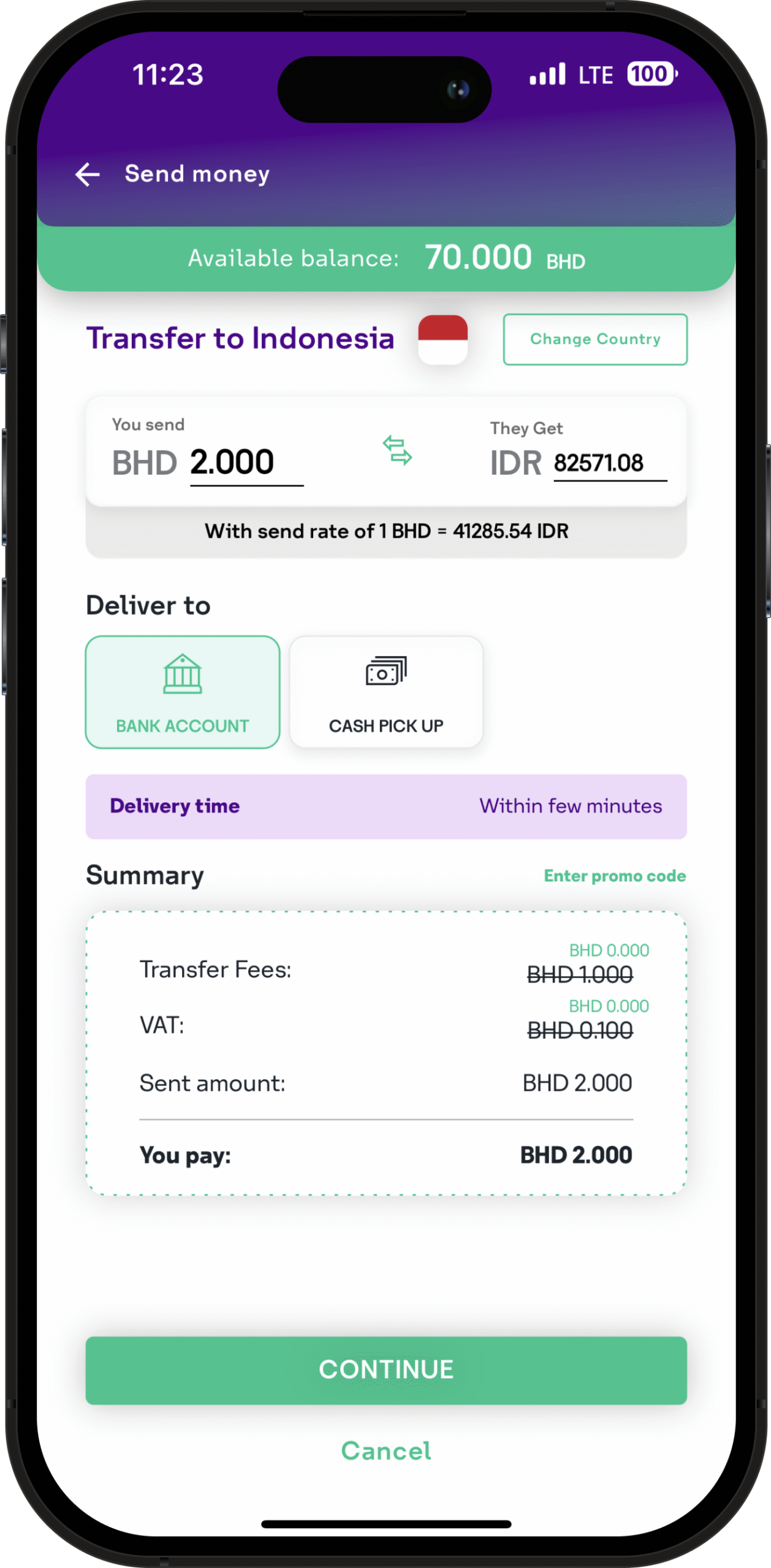Choose Cash Pick Up delivery

point(386,692)
